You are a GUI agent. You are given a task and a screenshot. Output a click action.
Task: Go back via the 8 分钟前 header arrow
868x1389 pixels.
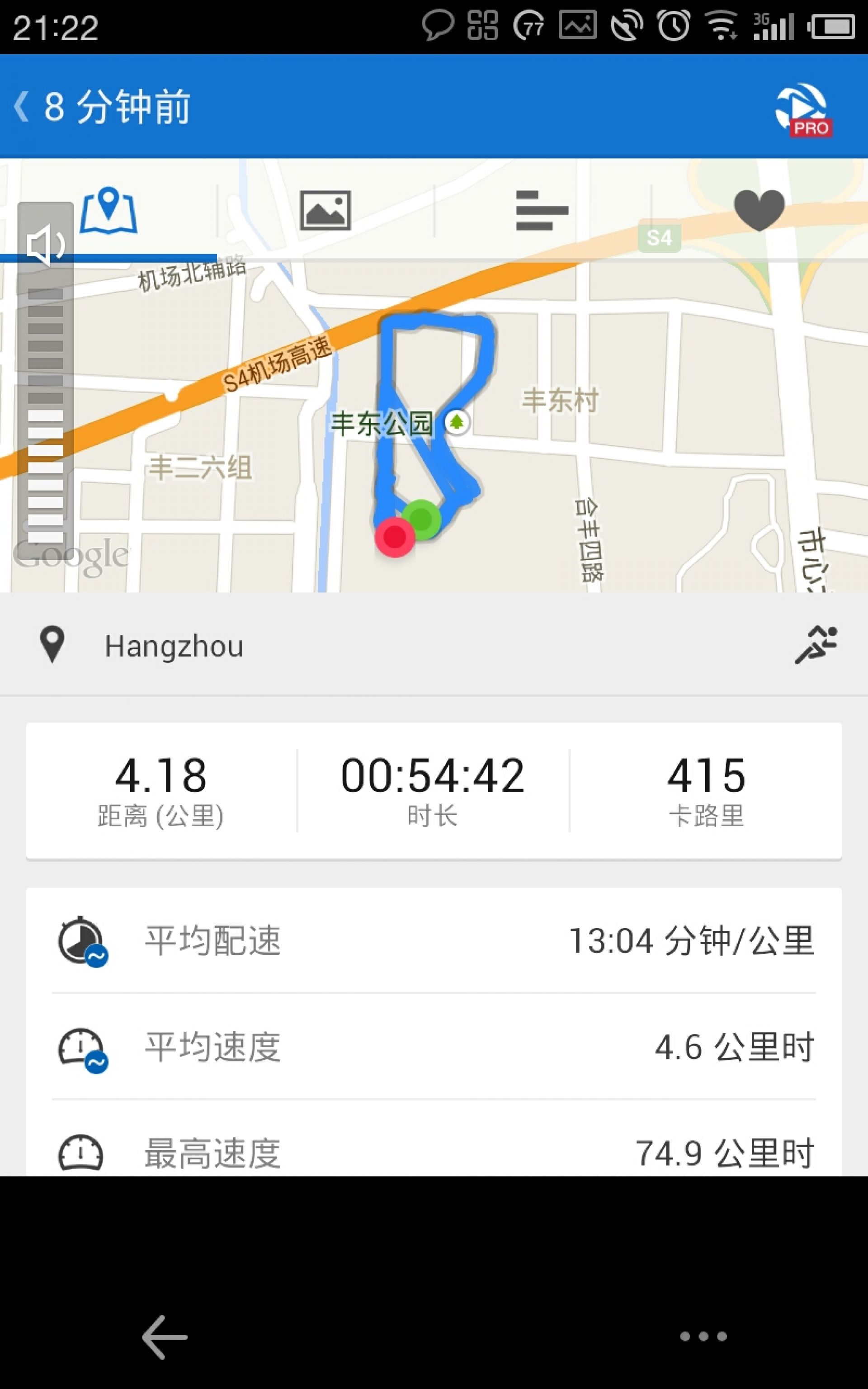(x=21, y=107)
